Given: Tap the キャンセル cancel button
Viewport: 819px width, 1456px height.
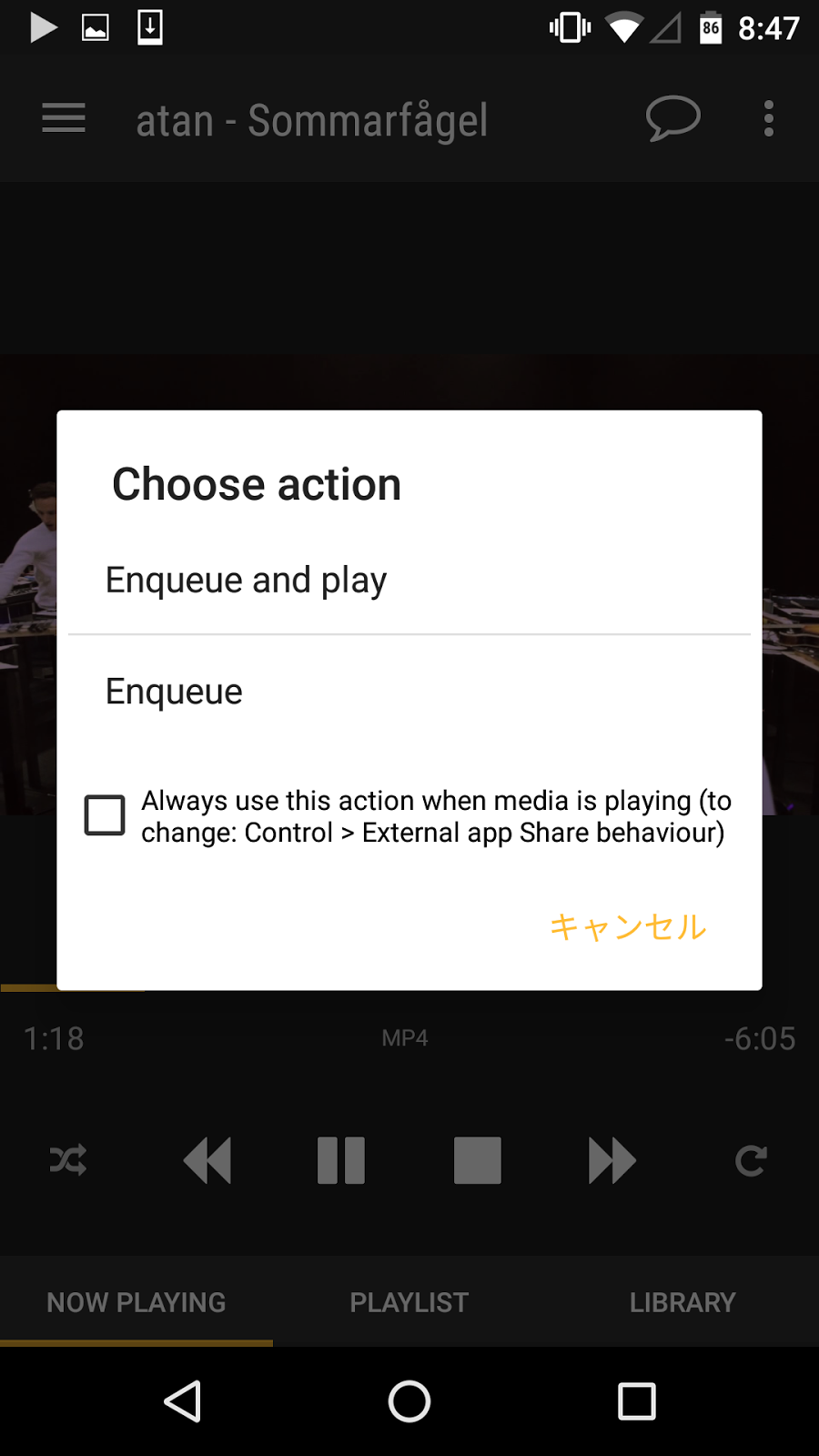Looking at the screenshot, I should 628,926.
